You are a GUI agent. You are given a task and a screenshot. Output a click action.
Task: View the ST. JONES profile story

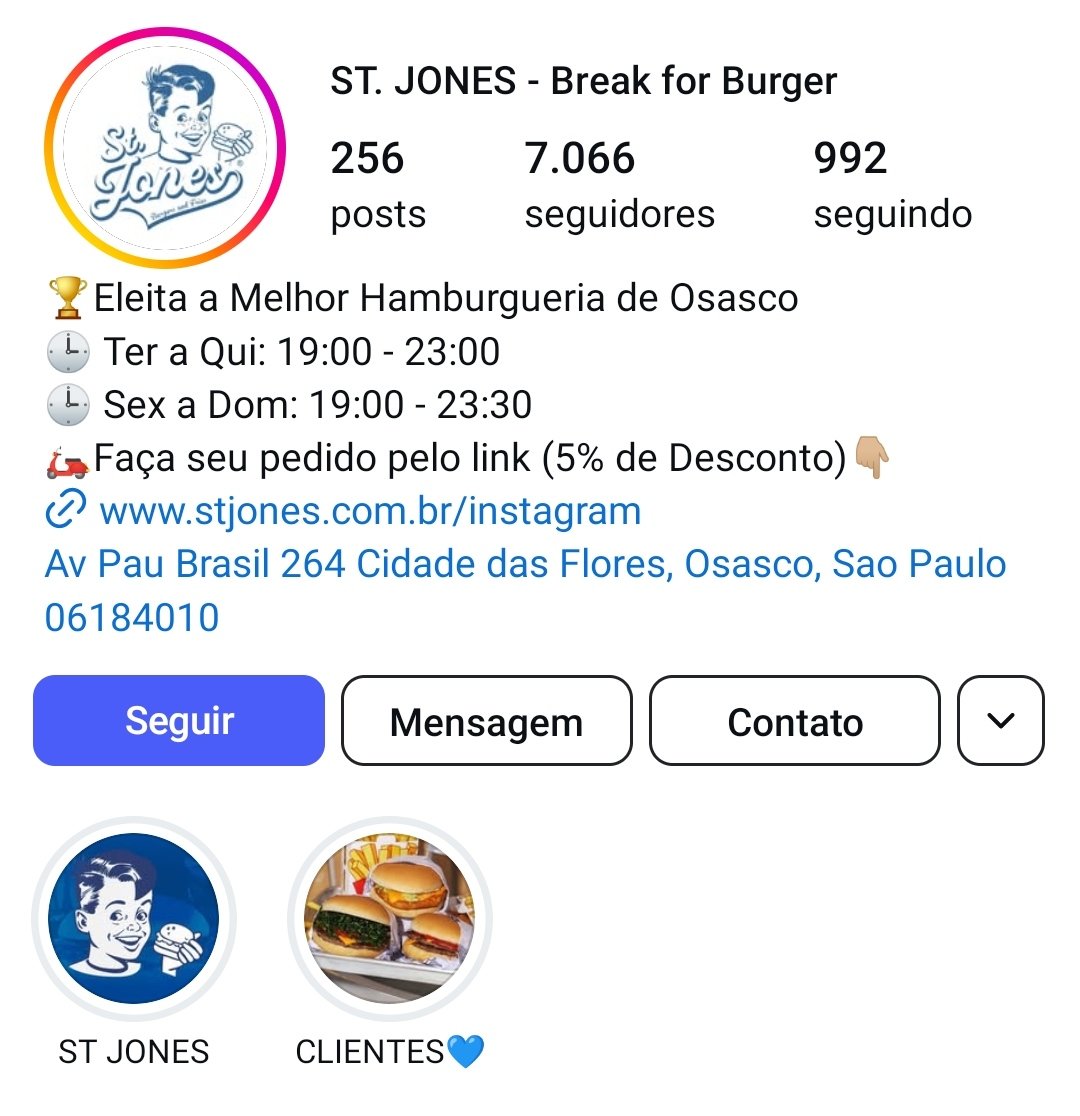coord(165,148)
